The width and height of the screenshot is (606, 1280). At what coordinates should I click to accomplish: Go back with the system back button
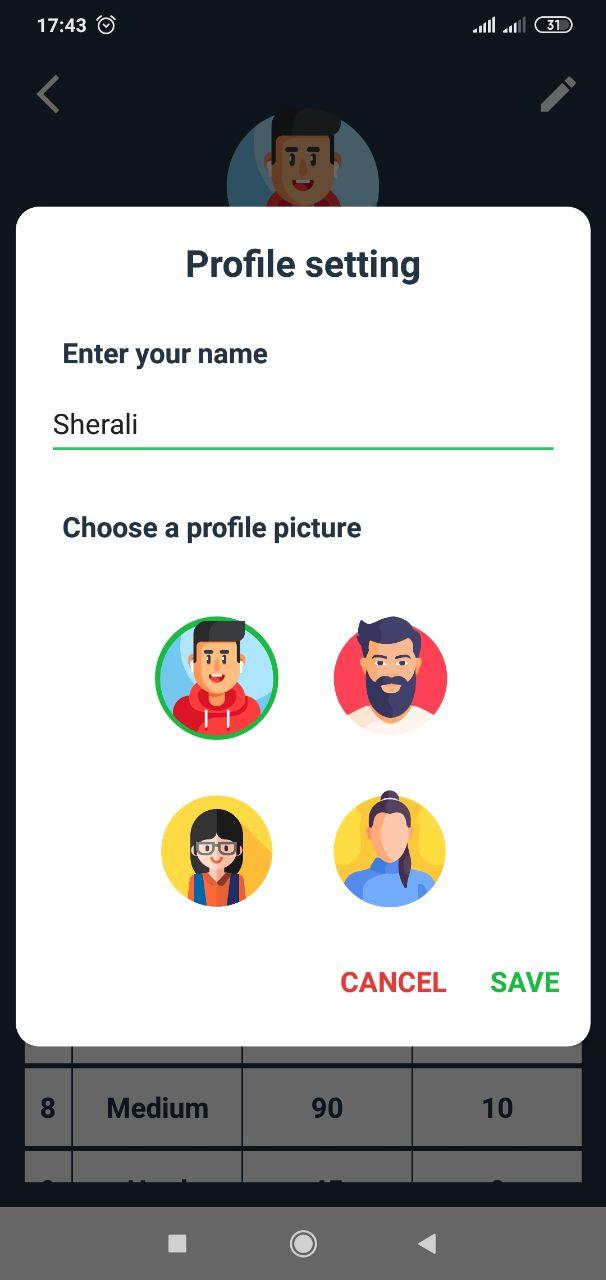click(427, 1243)
